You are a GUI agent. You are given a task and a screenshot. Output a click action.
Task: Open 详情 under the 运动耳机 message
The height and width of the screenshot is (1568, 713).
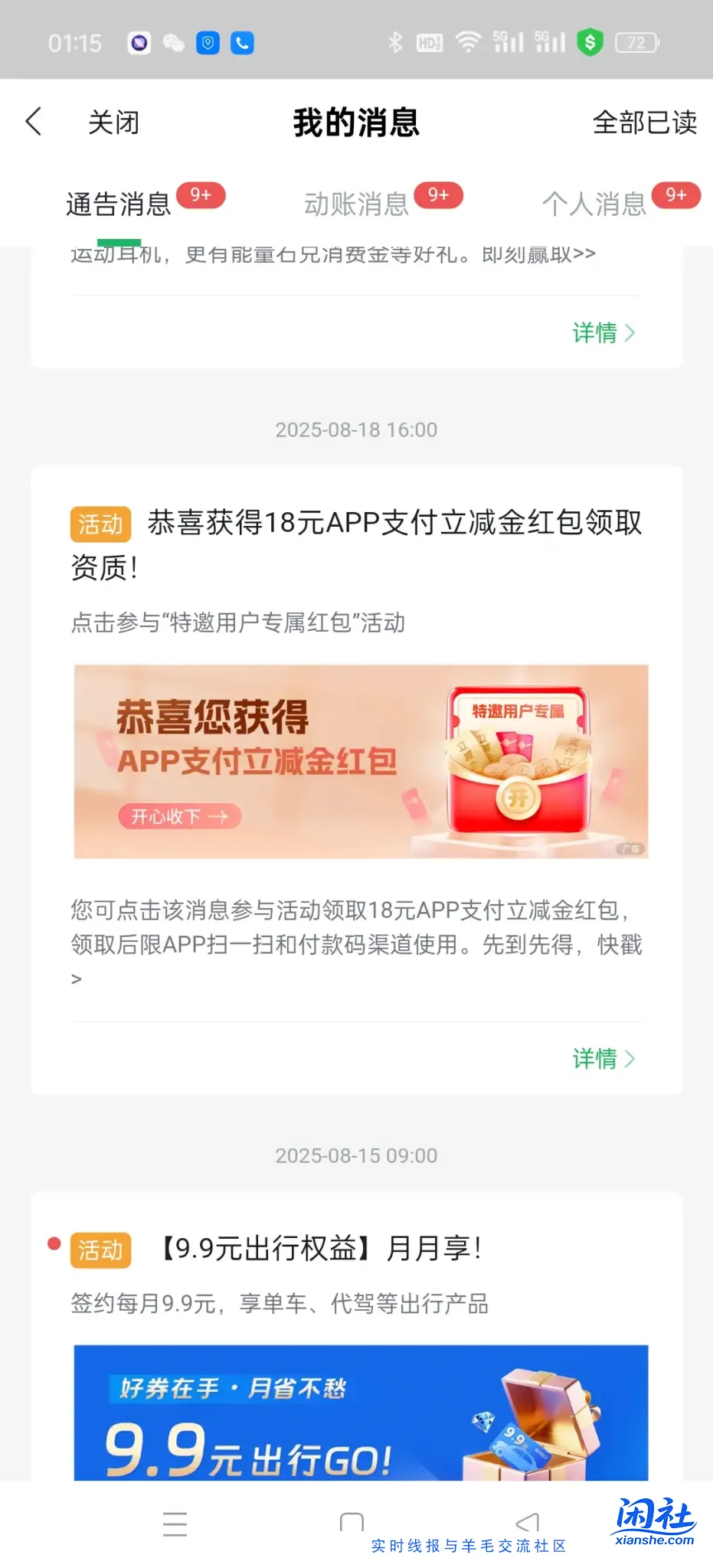coord(603,333)
